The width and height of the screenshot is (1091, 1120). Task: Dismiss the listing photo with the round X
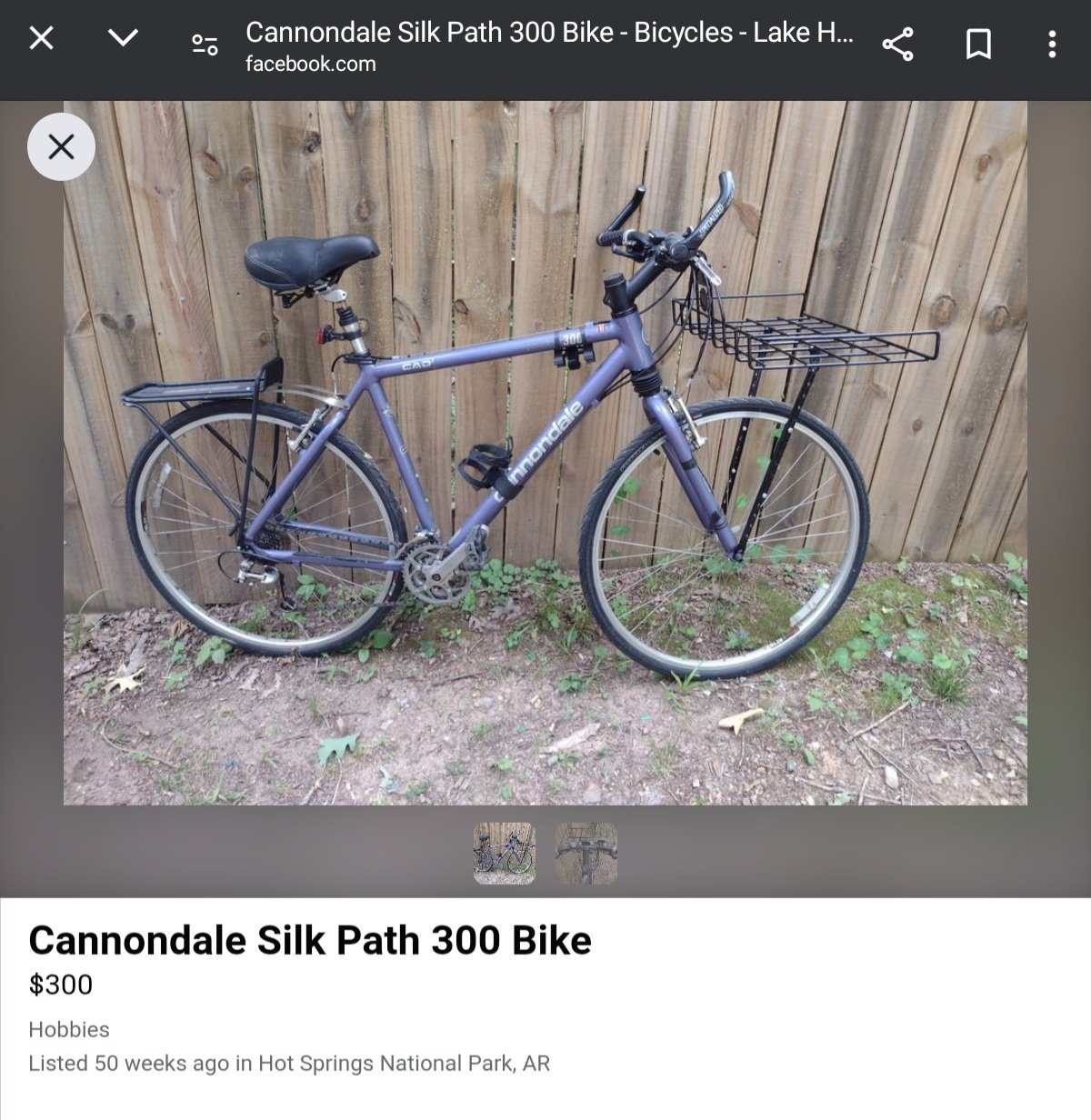click(x=61, y=146)
